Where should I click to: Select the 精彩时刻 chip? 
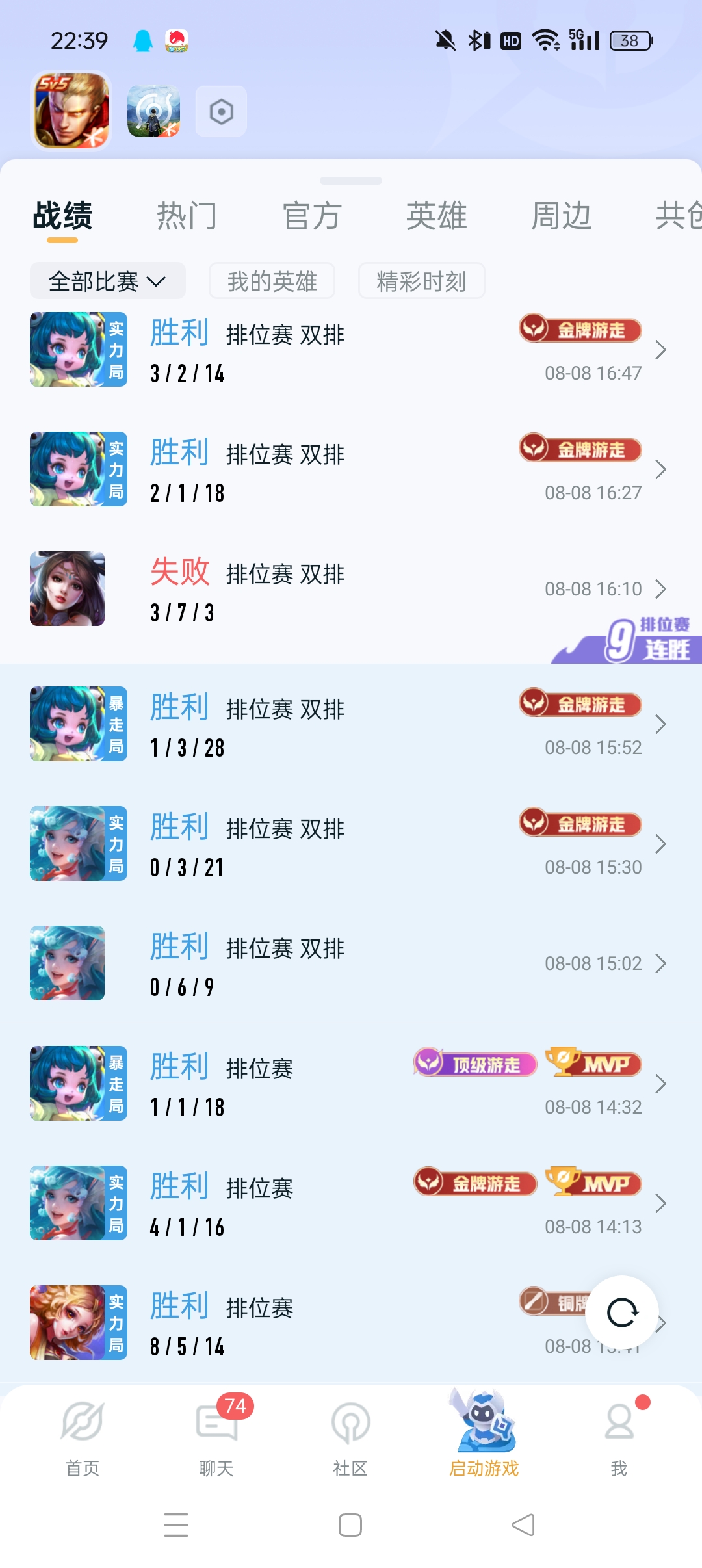coord(421,281)
